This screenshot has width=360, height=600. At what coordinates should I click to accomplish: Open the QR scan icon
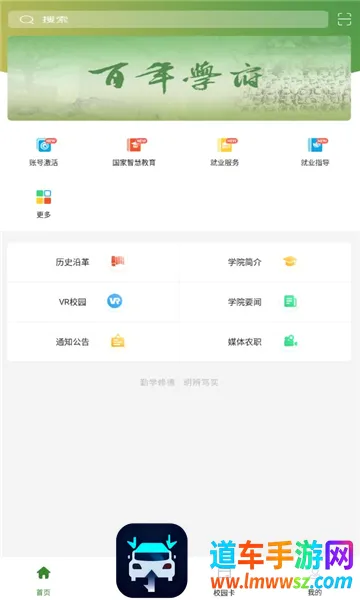click(344, 19)
